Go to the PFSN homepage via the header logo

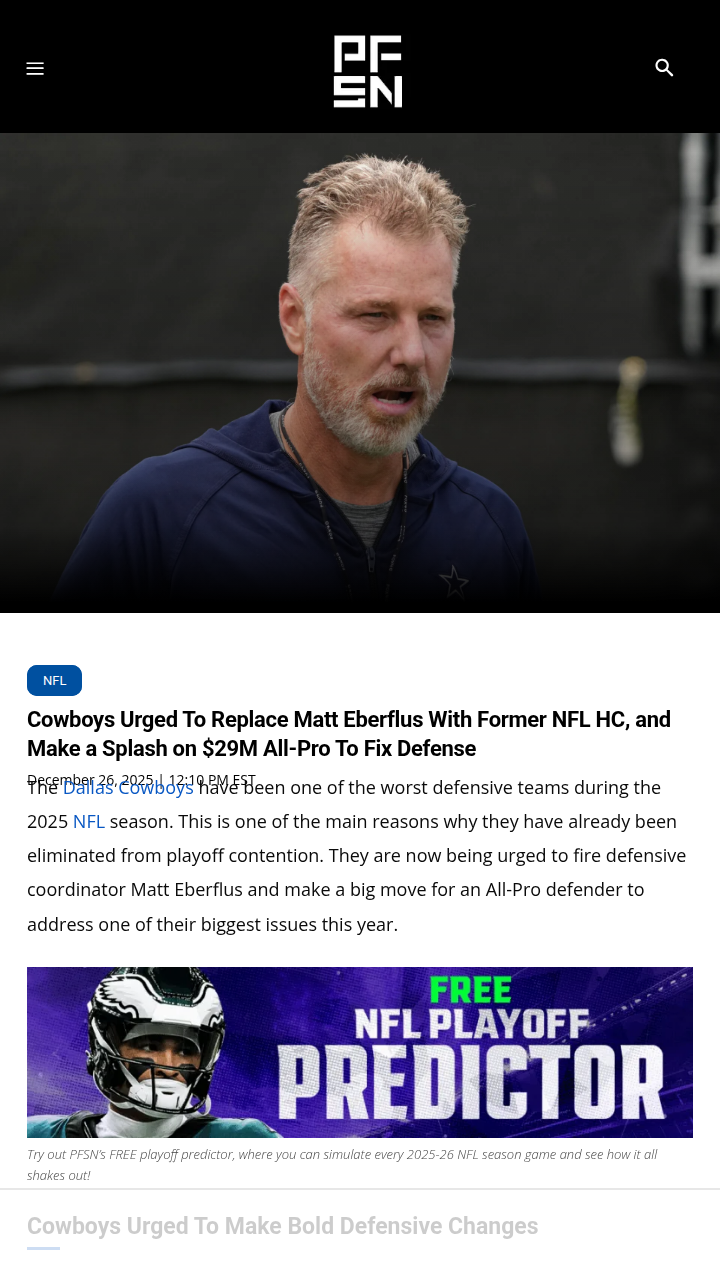click(367, 71)
